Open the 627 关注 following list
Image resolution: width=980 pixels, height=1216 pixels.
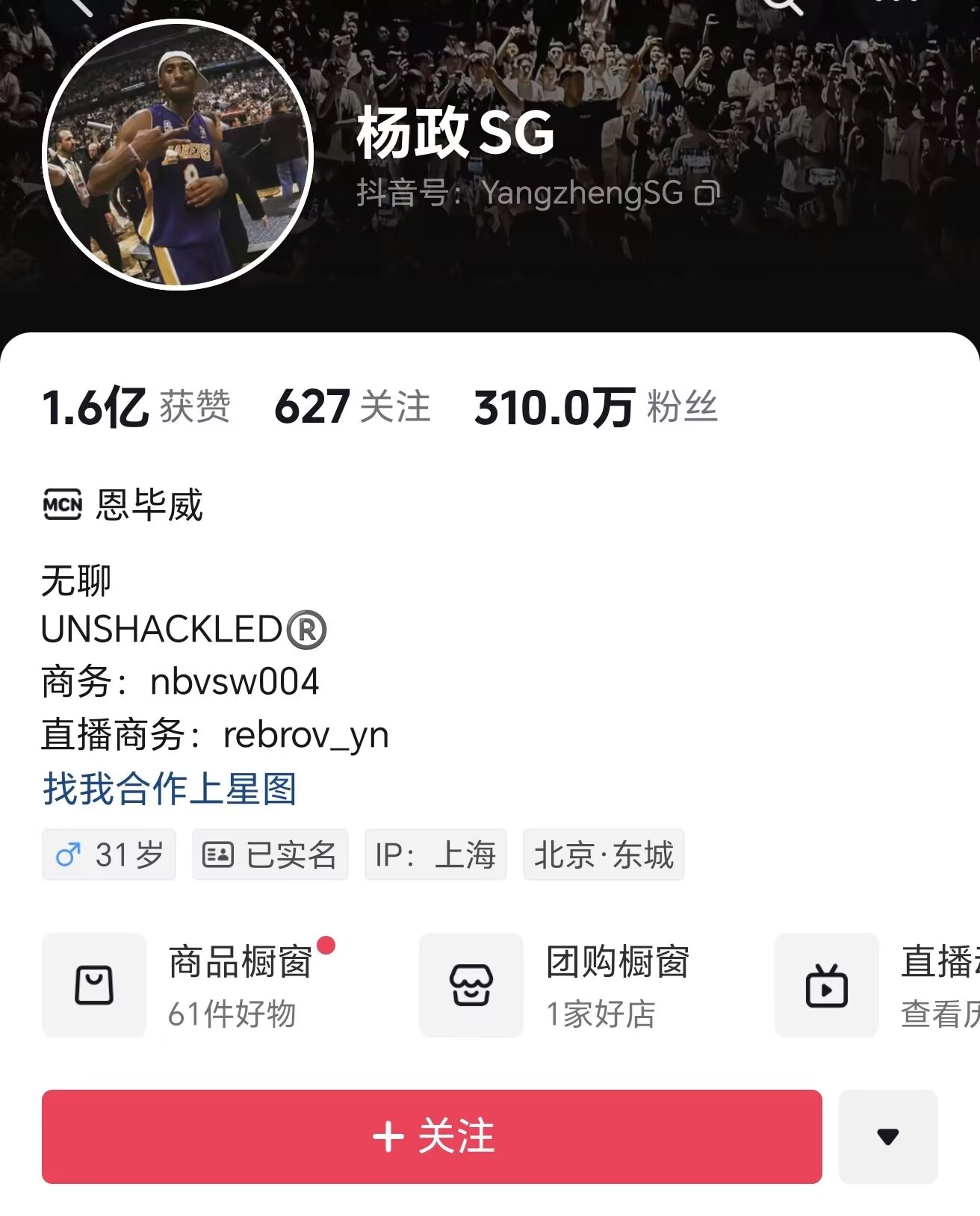(352, 407)
